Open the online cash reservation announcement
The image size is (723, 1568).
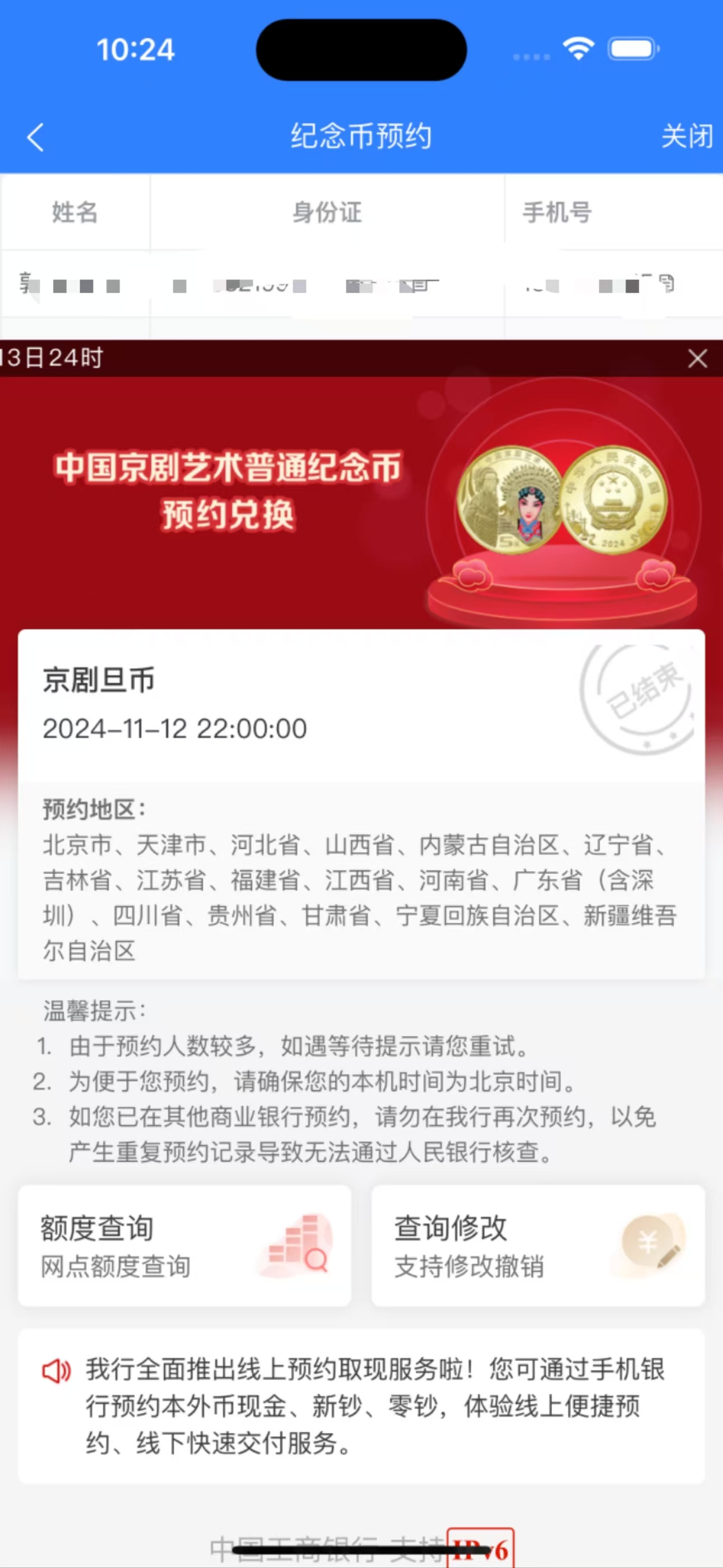tap(361, 1407)
